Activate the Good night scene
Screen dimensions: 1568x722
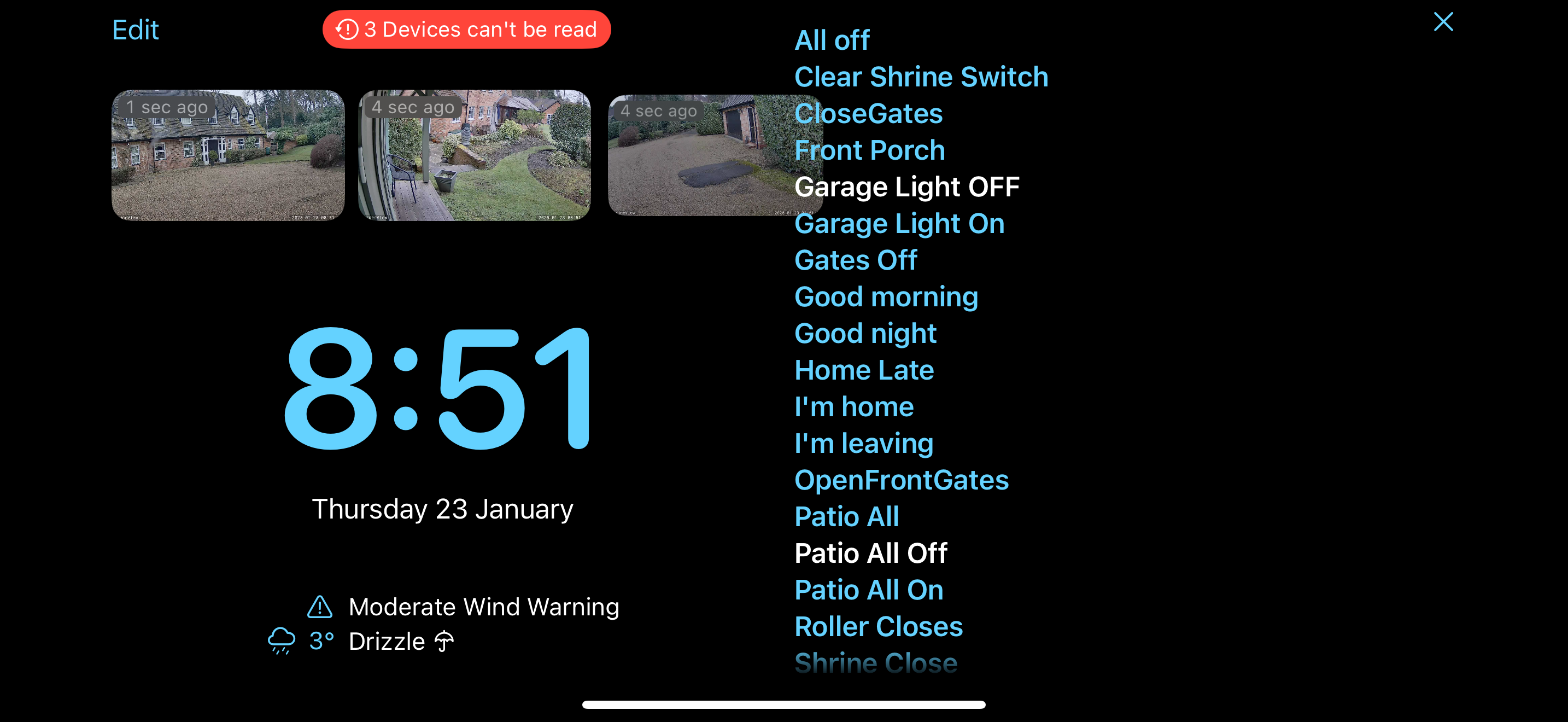(865, 334)
